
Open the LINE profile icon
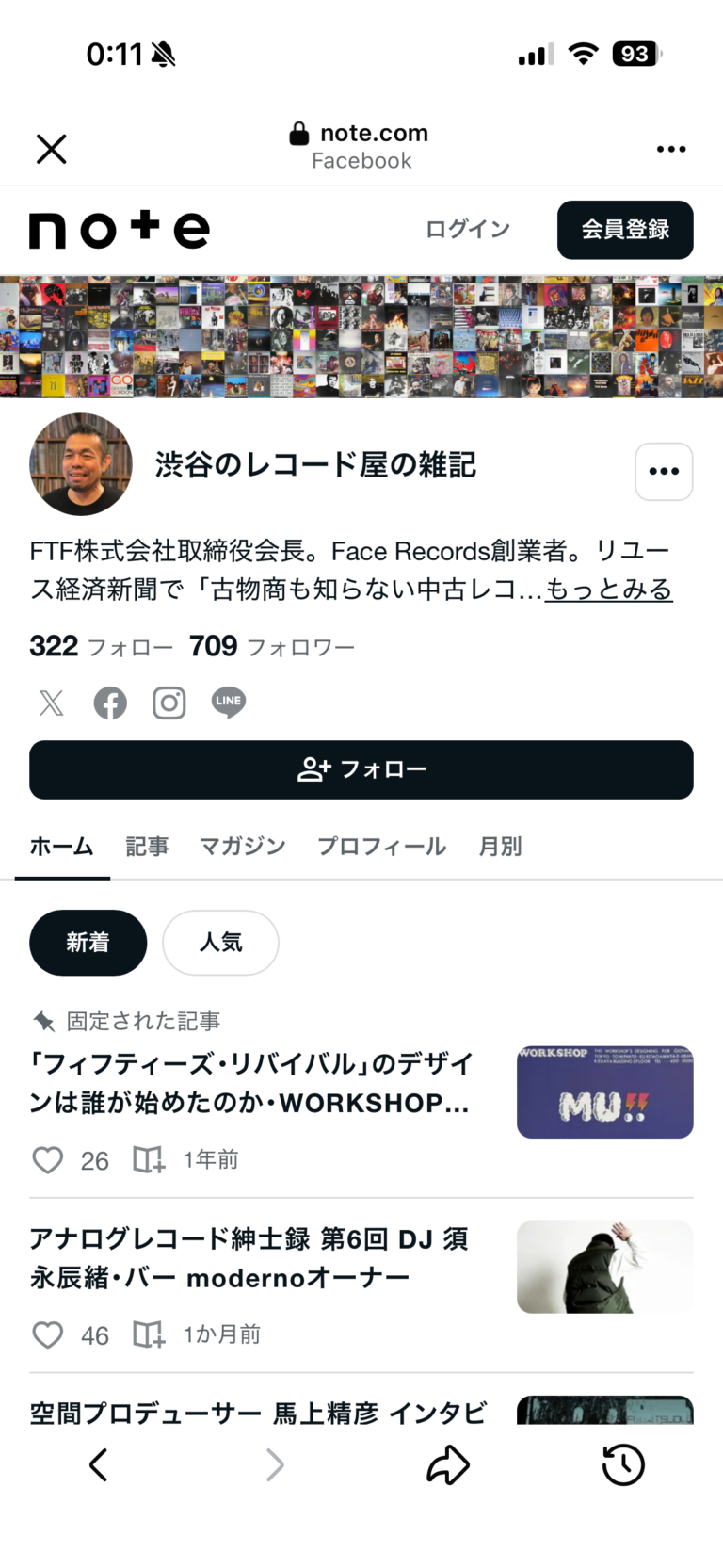[x=228, y=703]
